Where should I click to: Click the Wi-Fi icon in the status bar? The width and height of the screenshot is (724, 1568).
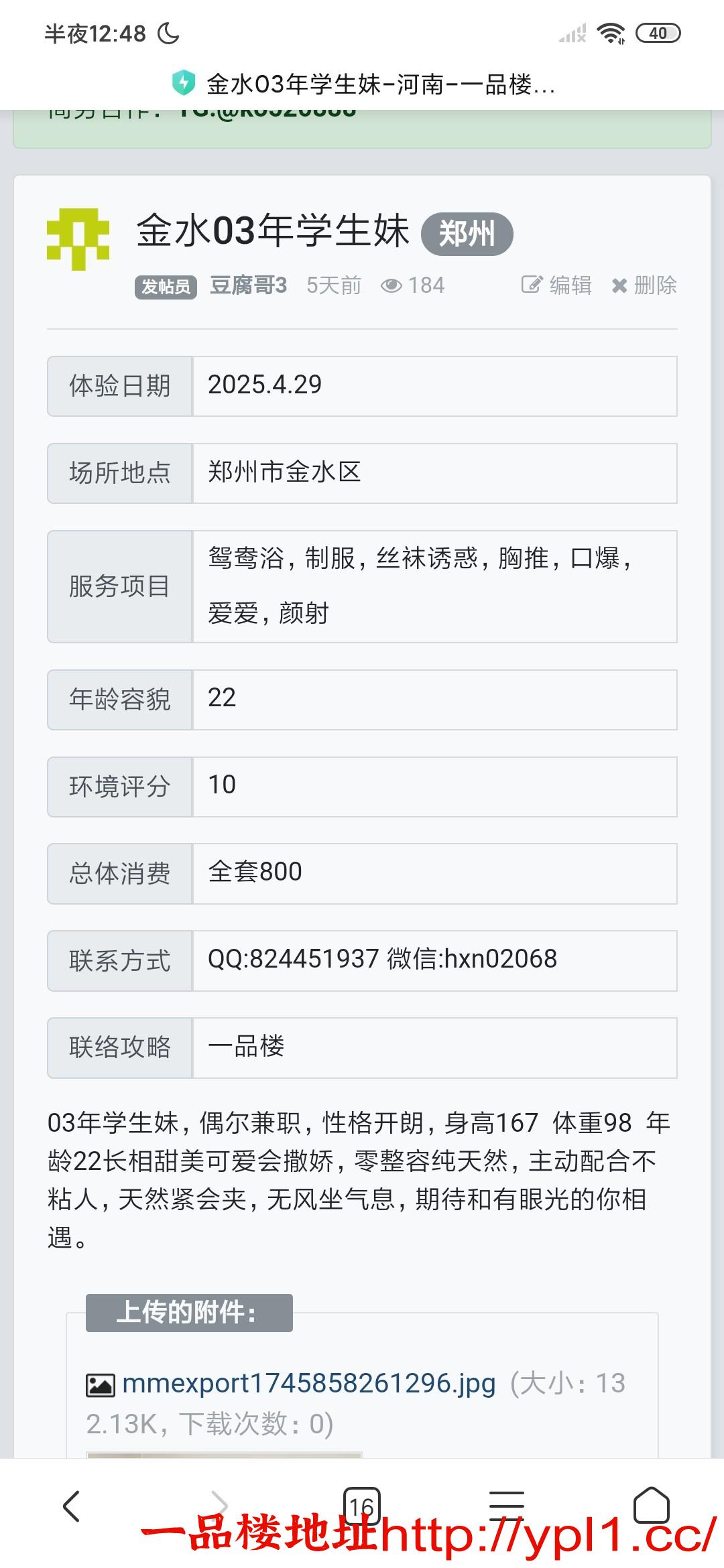pyautogui.click(x=611, y=32)
